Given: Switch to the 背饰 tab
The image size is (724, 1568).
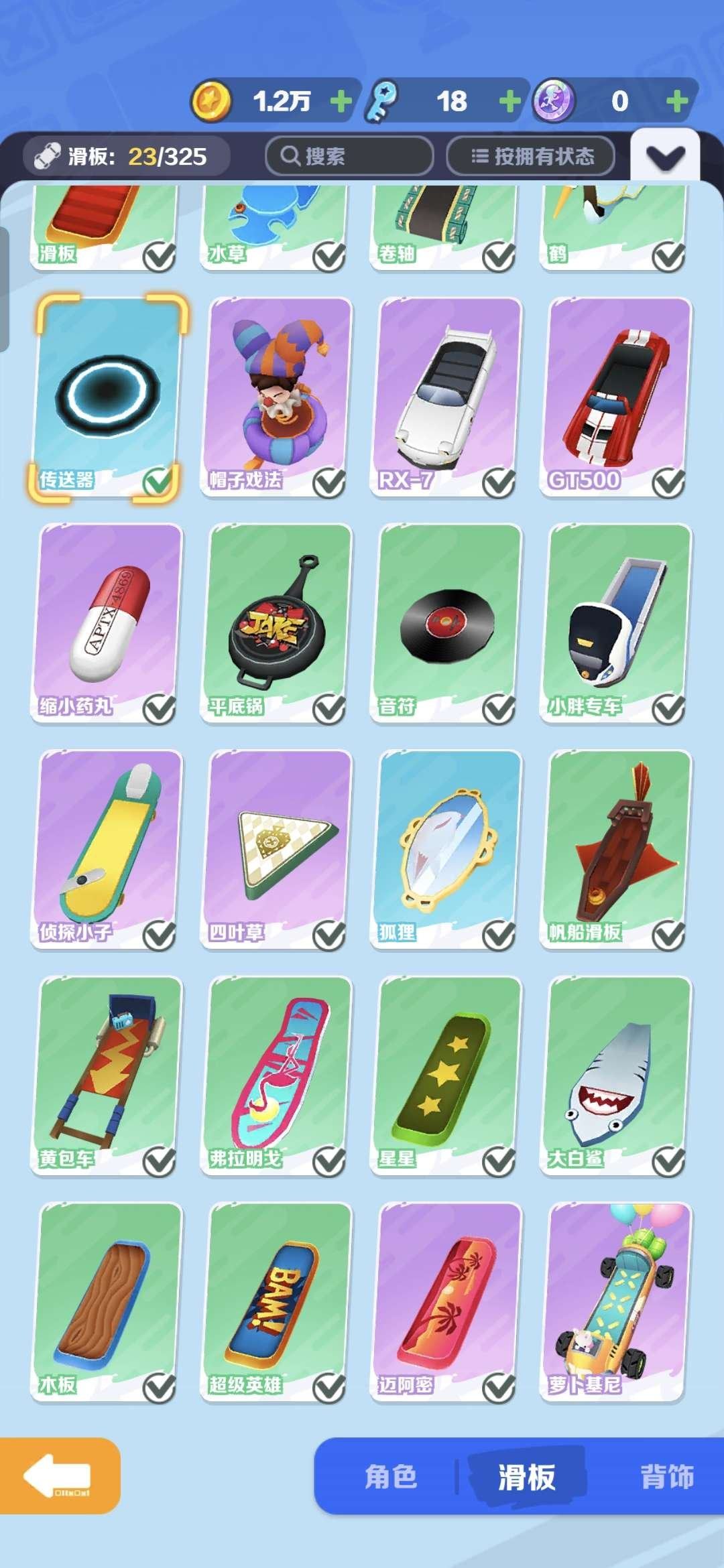Looking at the screenshot, I should coord(667,1476).
